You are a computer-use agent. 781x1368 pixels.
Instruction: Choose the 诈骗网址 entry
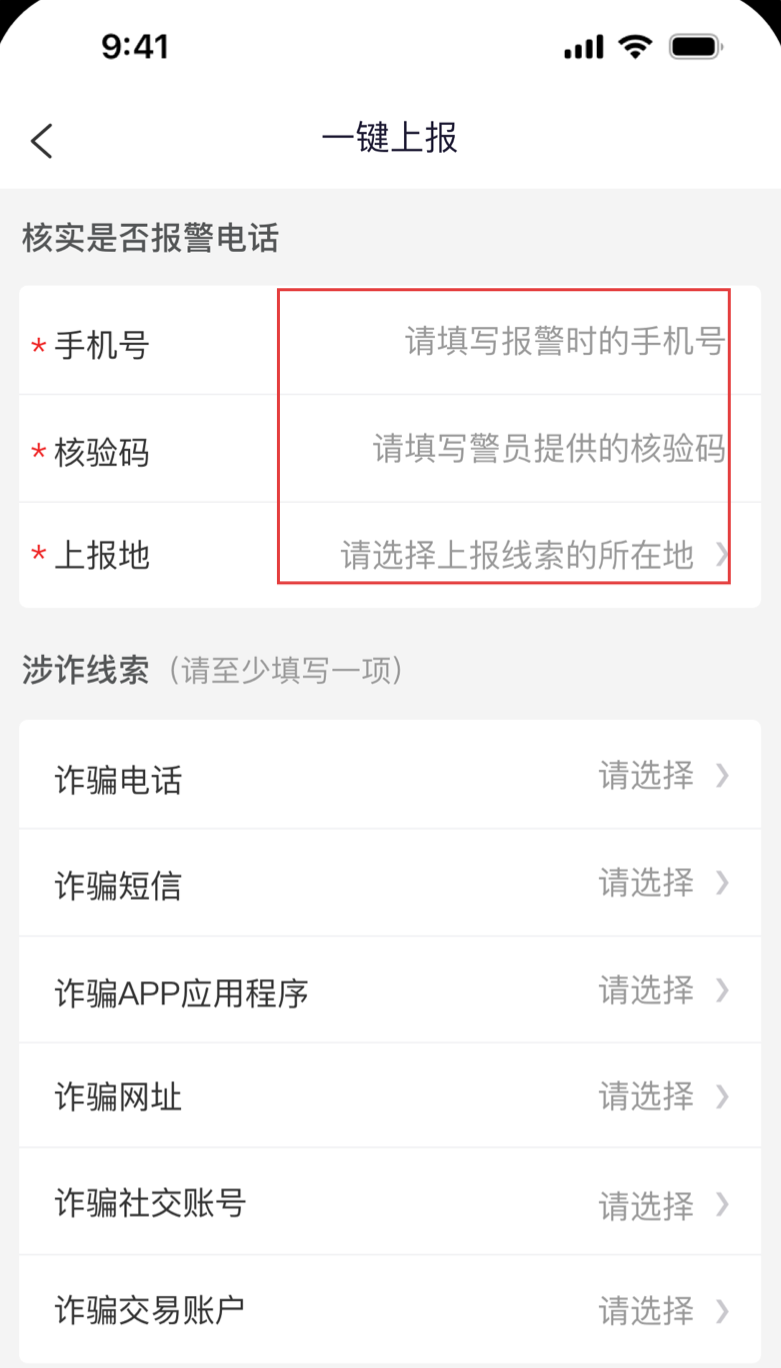390,1097
